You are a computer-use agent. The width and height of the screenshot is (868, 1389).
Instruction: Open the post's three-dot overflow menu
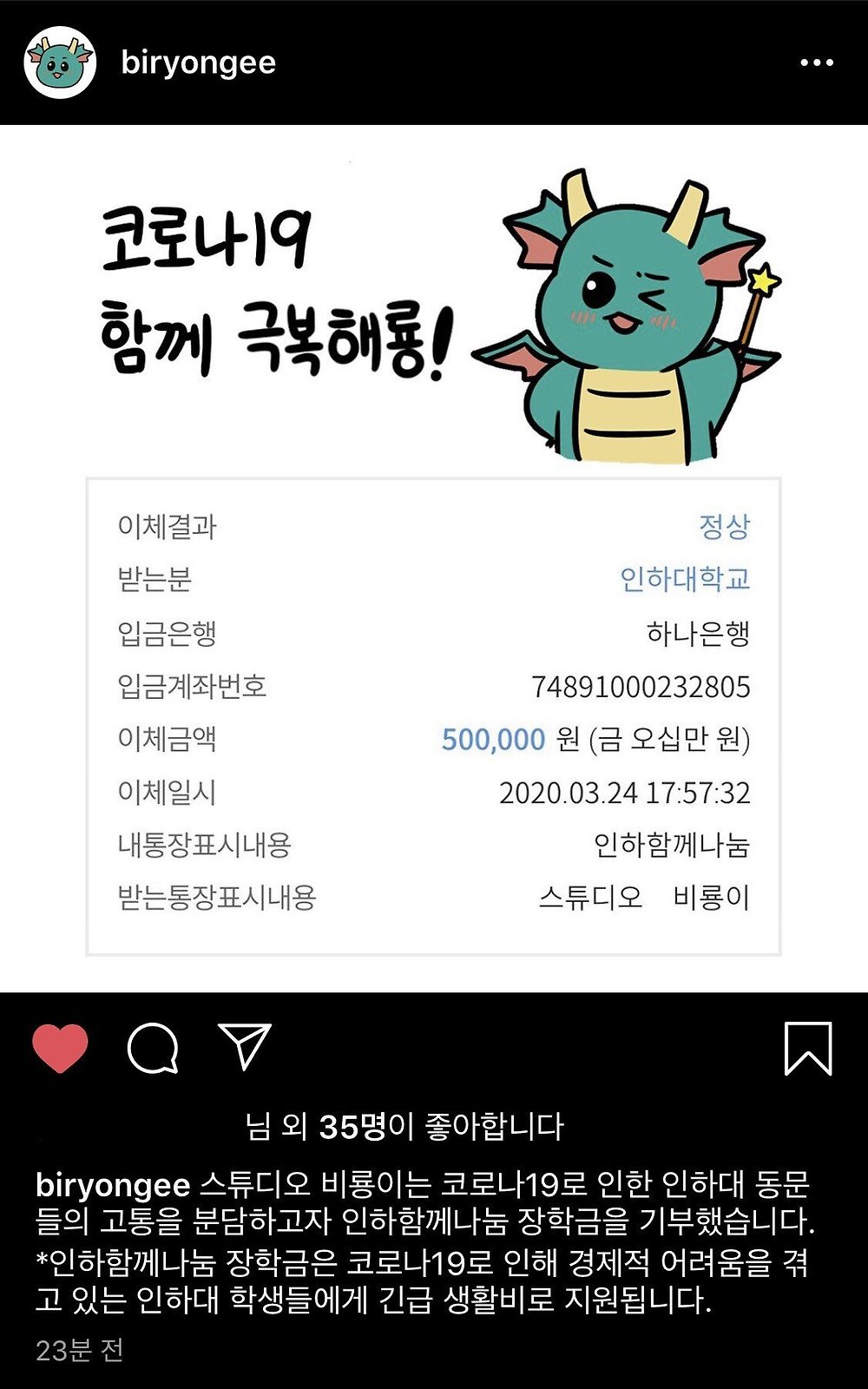tap(816, 63)
